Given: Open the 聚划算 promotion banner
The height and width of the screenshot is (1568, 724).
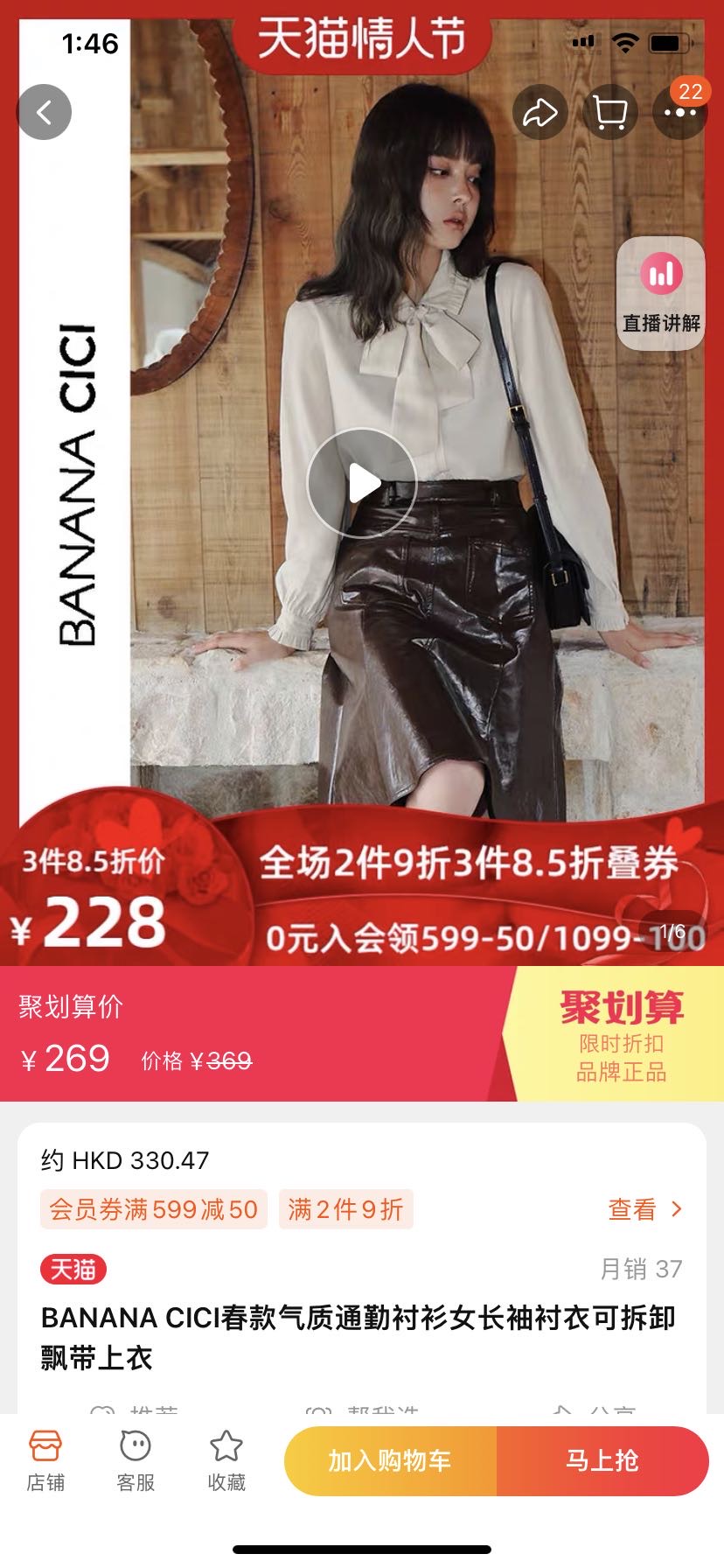Looking at the screenshot, I should (x=620, y=1035).
